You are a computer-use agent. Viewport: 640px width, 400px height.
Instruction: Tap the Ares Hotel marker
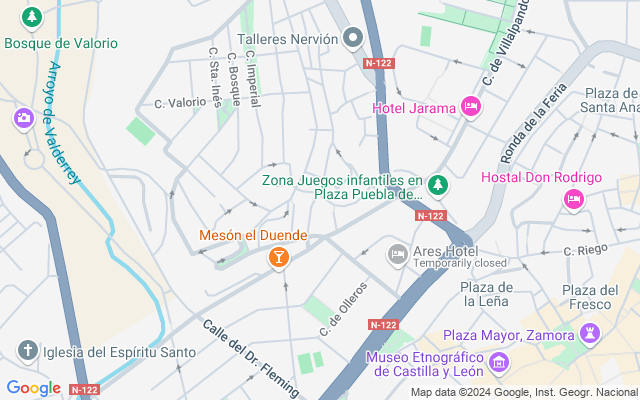tap(398, 255)
